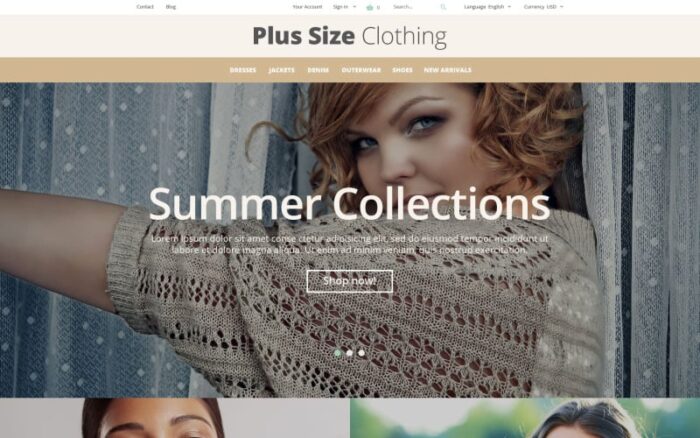Select the second slider dot
Image resolution: width=700 pixels, height=438 pixels.
[x=350, y=353]
